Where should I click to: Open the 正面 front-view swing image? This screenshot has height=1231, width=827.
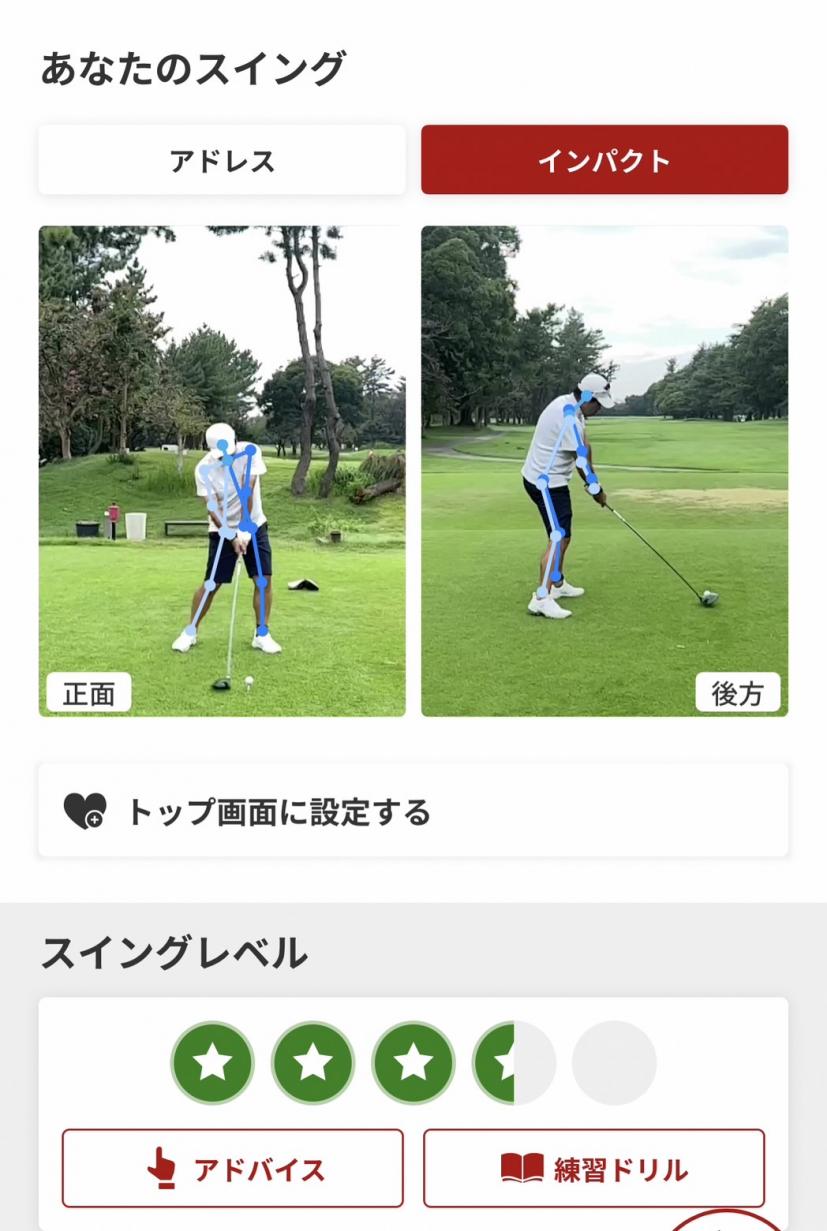tap(222, 470)
